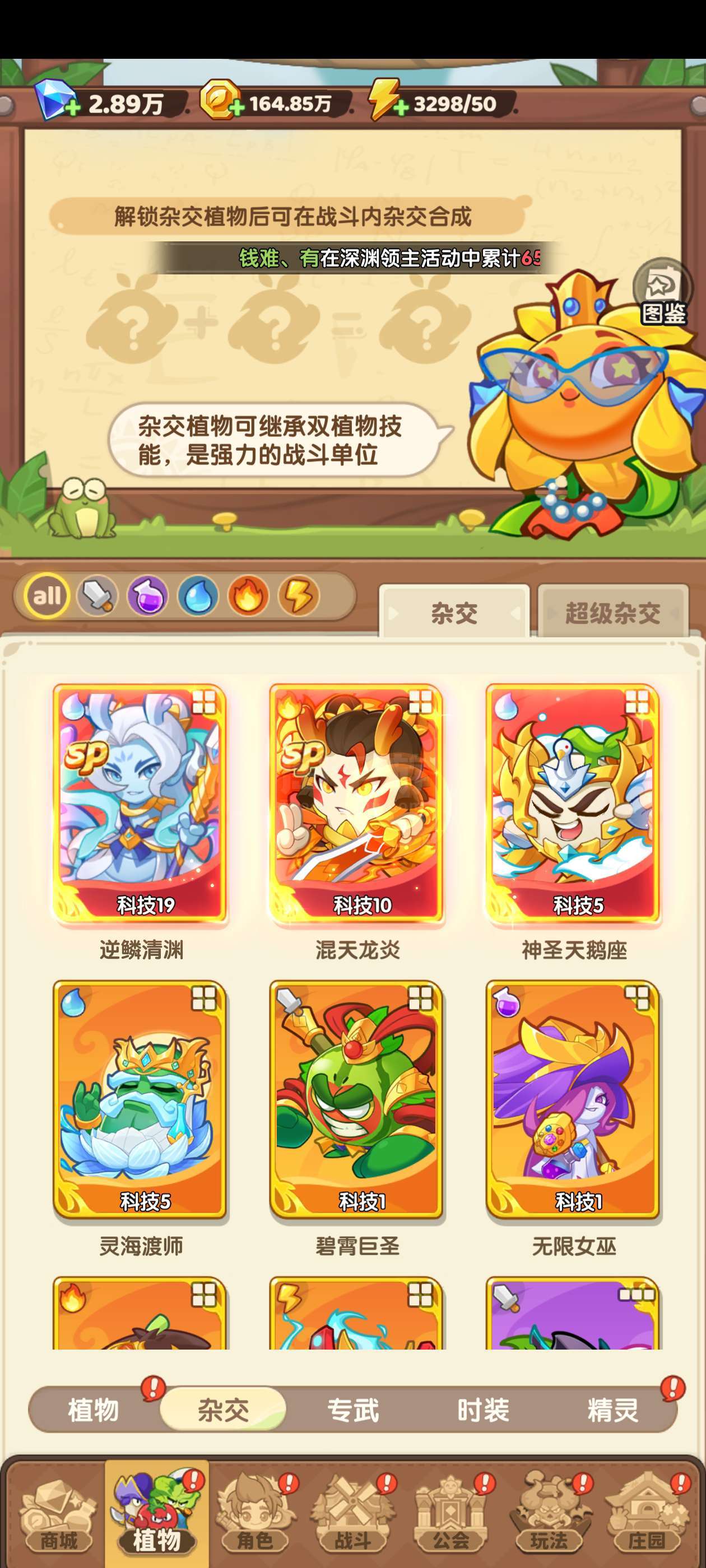The height and width of the screenshot is (1568, 706).
Task: Switch to the 超级杂交 tab
Action: tap(613, 612)
